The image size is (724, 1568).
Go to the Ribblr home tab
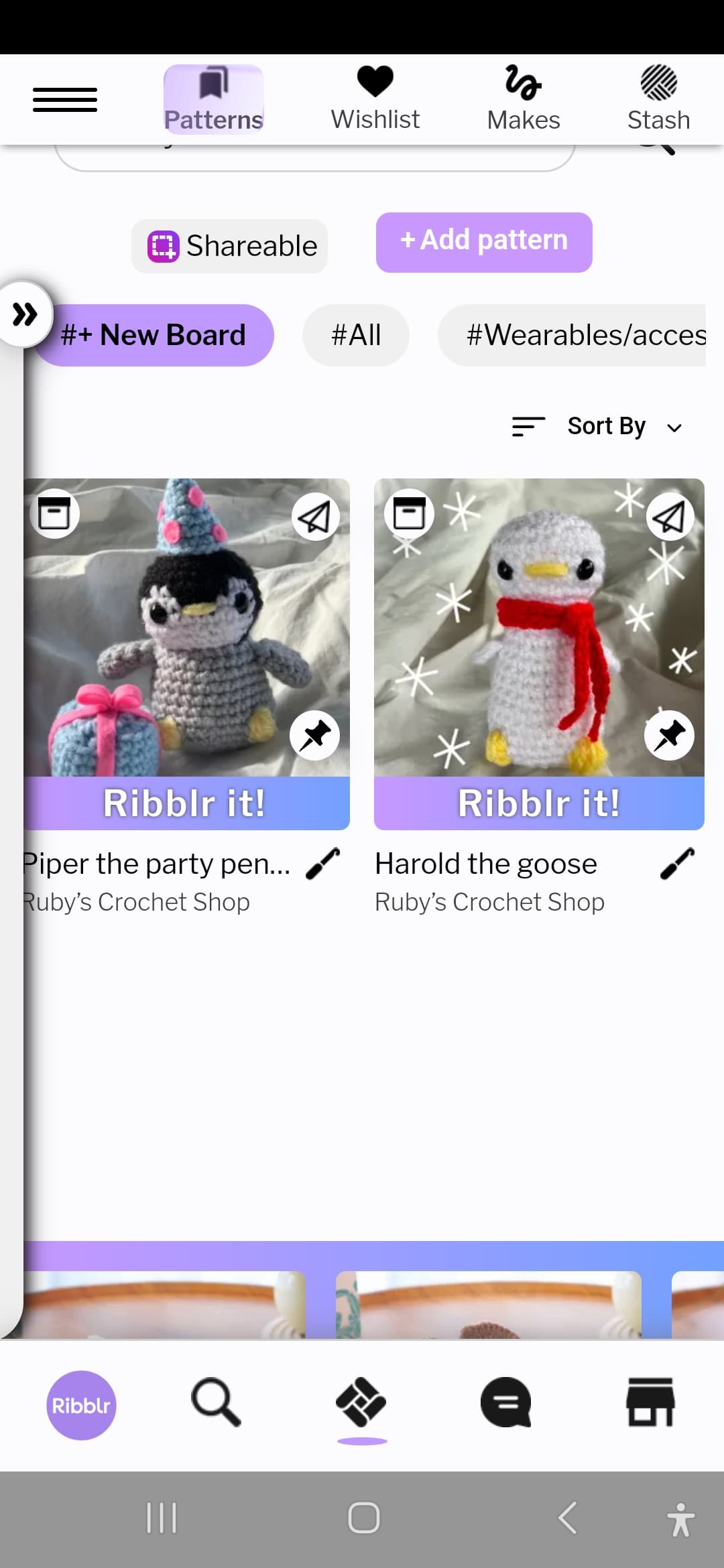(81, 1405)
